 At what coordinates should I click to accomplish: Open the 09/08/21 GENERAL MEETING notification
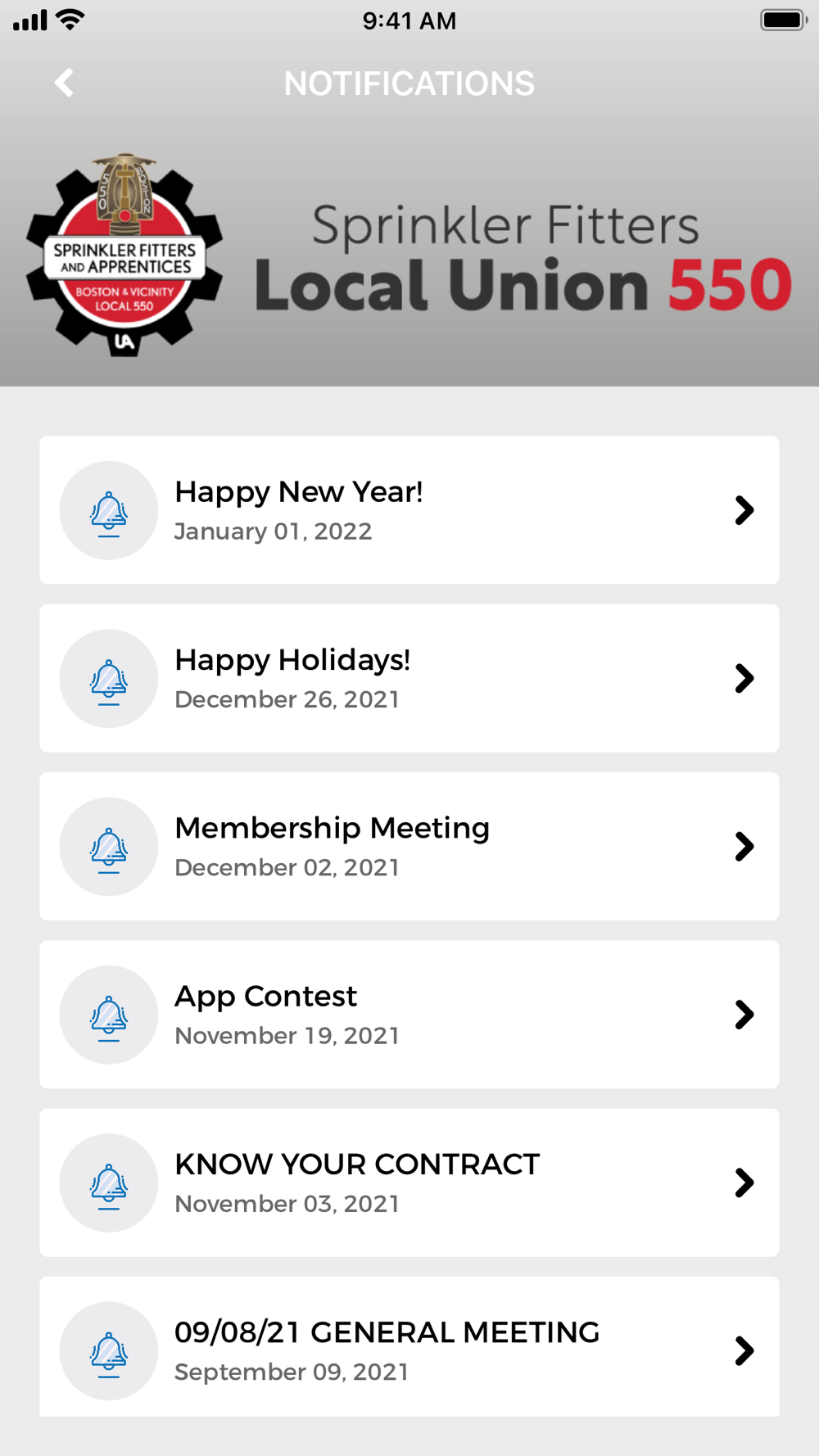[409, 1347]
